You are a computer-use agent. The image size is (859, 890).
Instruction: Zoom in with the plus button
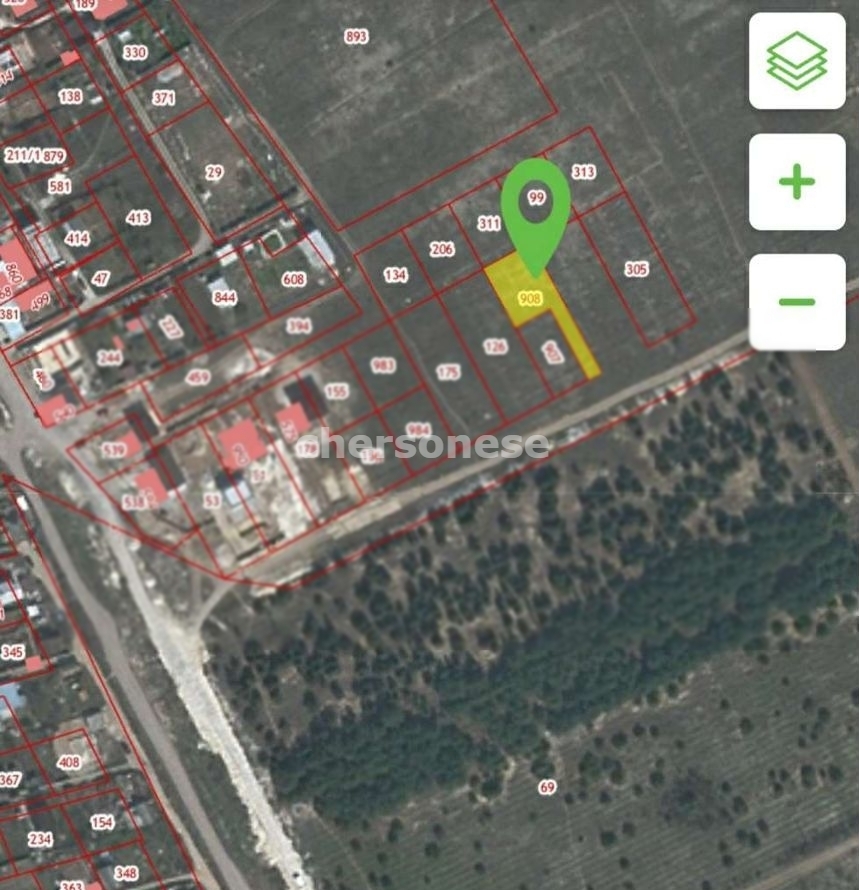pyautogui.click(x=797, y=182)
